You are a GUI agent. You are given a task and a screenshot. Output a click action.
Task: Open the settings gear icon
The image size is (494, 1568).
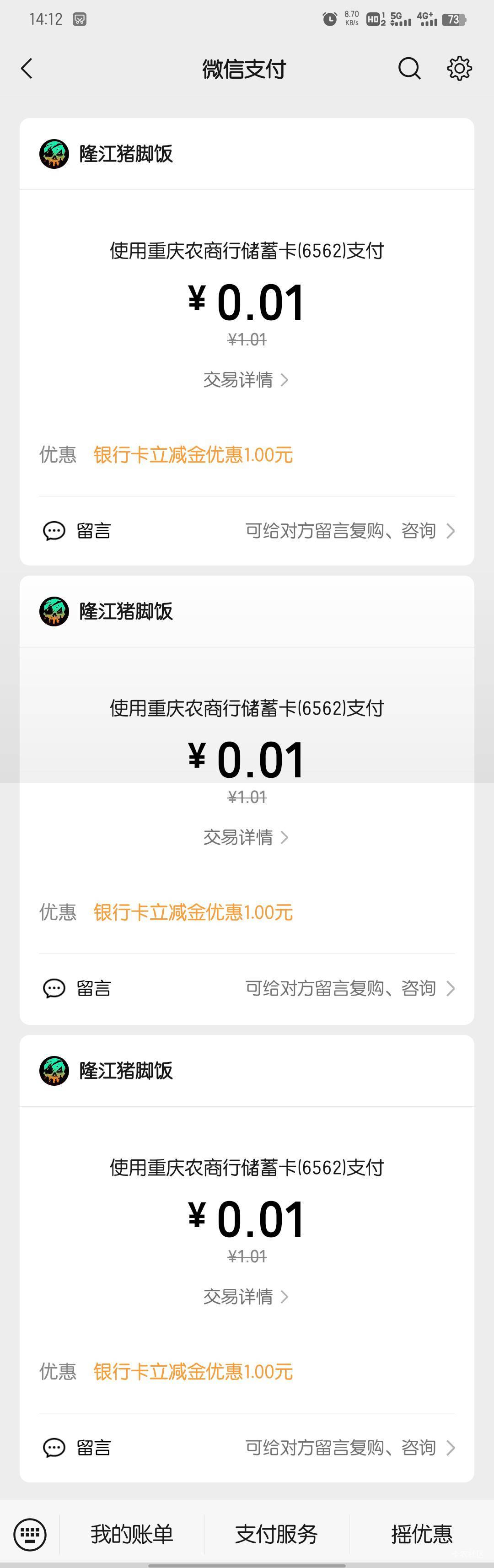coord(459,69)
